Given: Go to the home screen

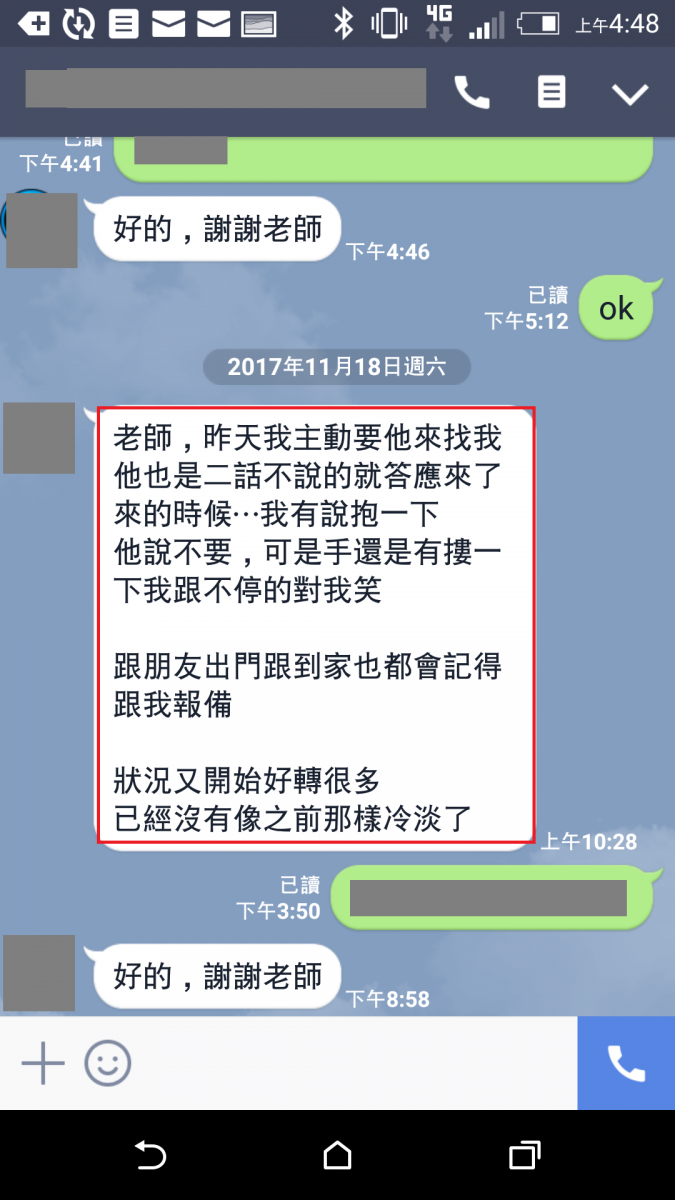Looking at the screenshot, I should (x=338, y=1156).
